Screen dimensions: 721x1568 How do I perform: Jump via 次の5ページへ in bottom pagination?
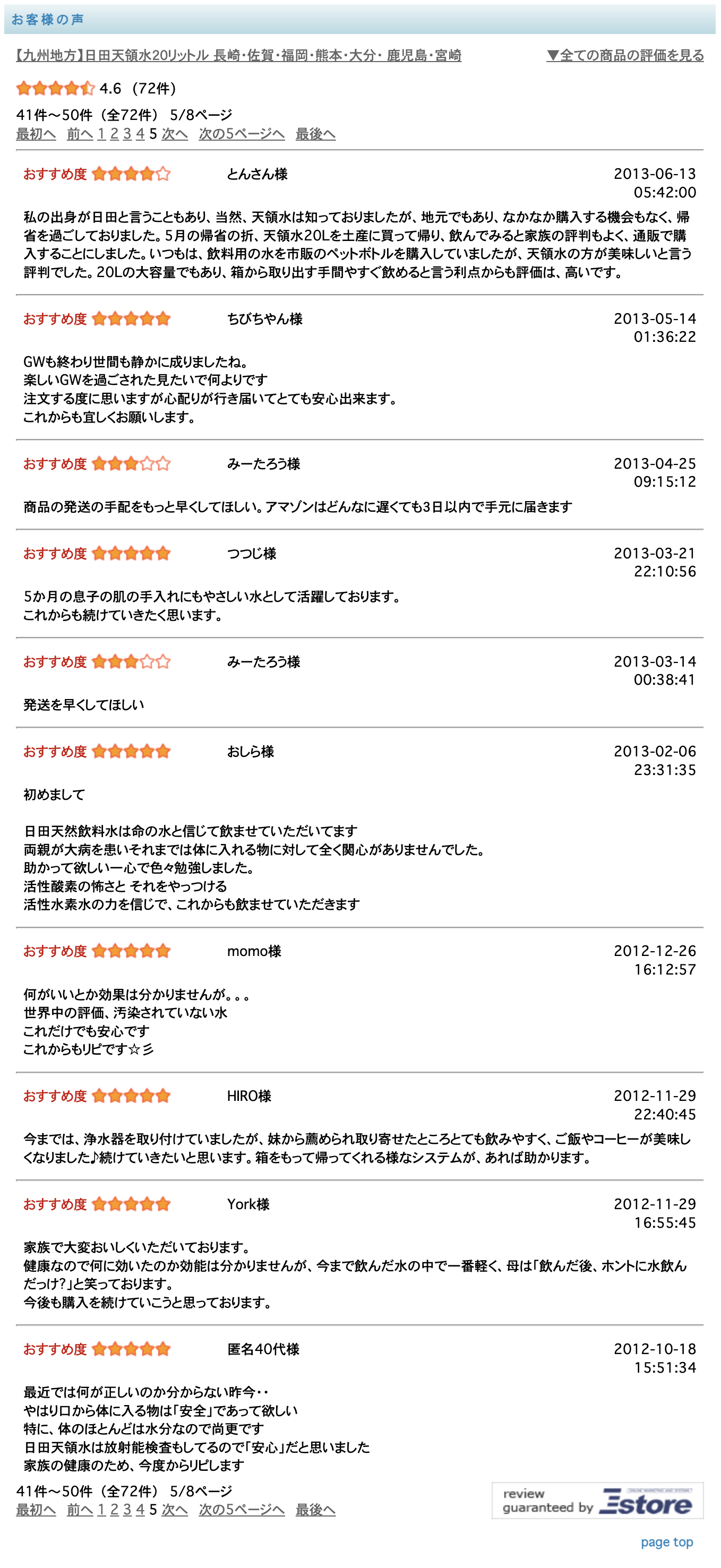pyautogui.click(x=242, y=1509)
